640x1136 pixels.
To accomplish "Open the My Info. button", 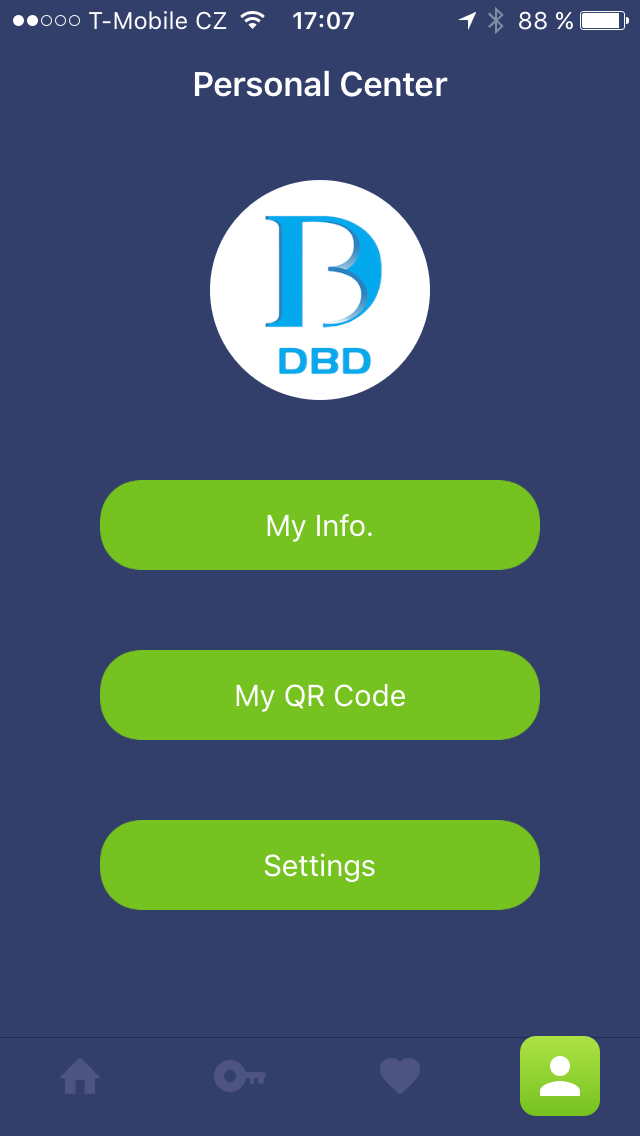I will 320,525.
